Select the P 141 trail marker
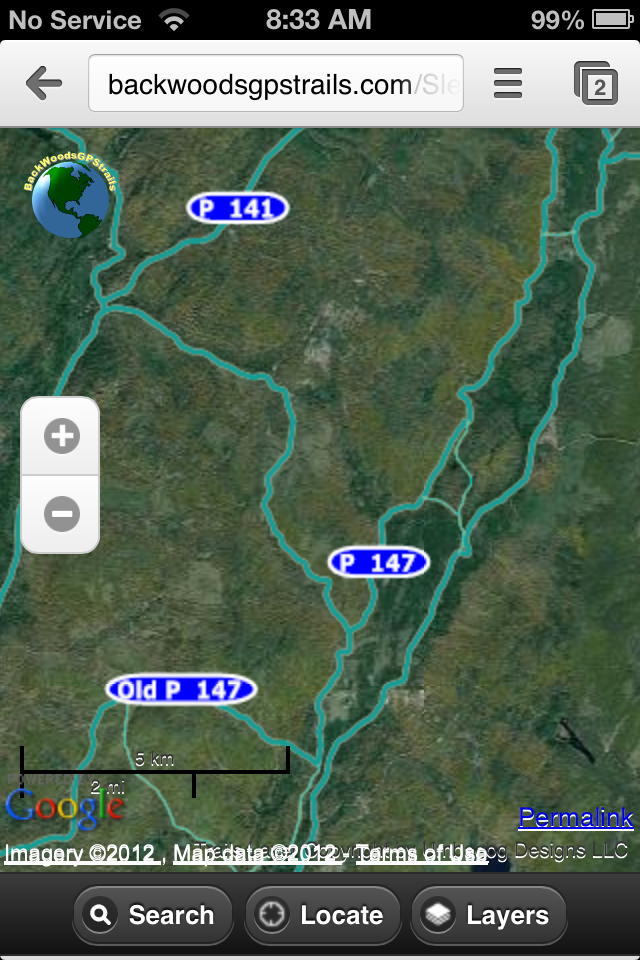 pyautogui.click(x=238, y=208)
